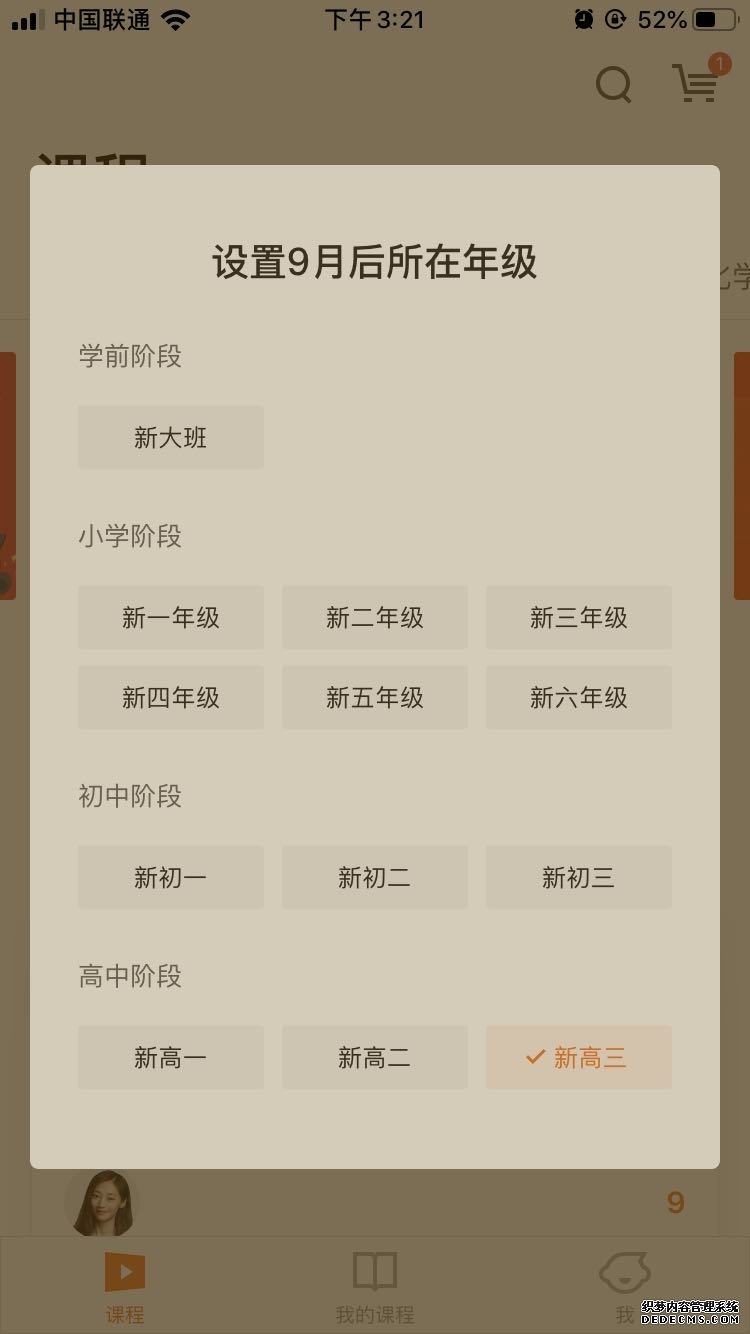Switch to the 课程 tab
Image resolution: width=750 pixels, height=1334 pixels.
click(124, 1286)
